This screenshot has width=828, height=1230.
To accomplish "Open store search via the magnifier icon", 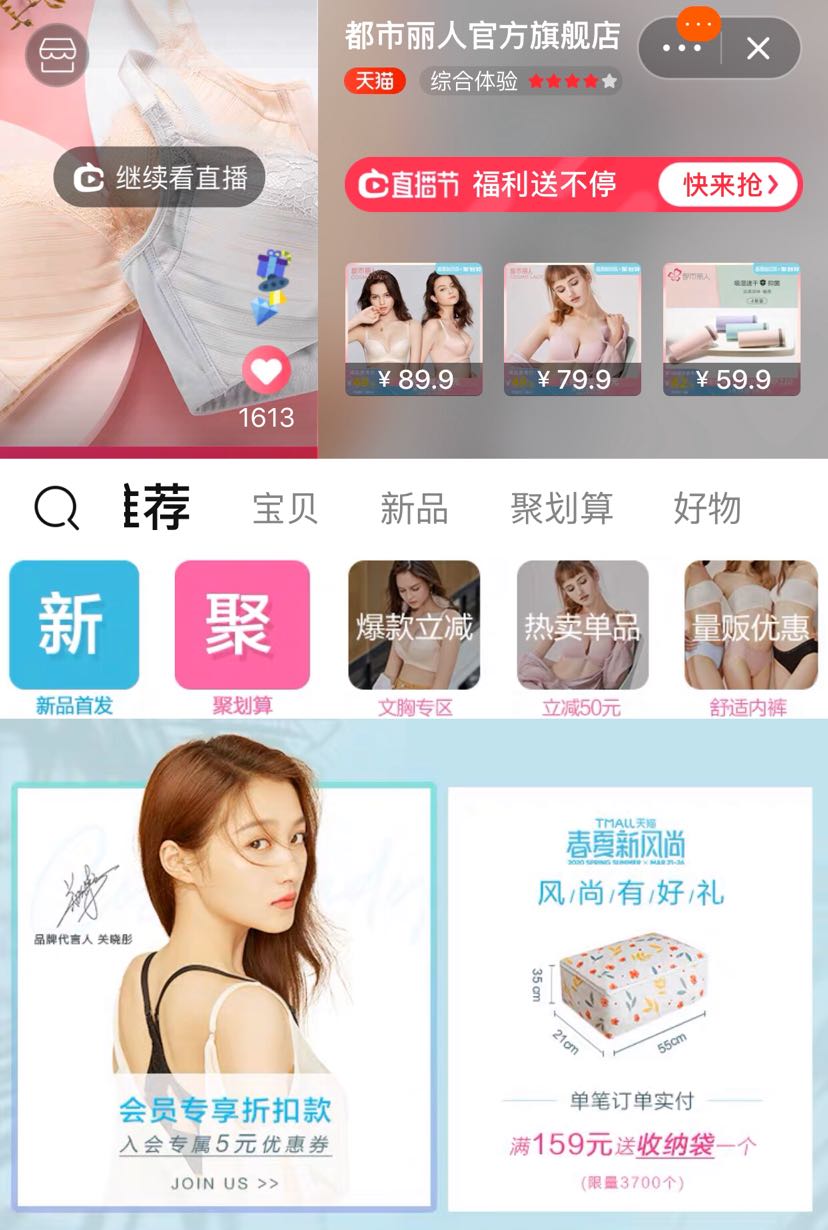I will (56, 508).
